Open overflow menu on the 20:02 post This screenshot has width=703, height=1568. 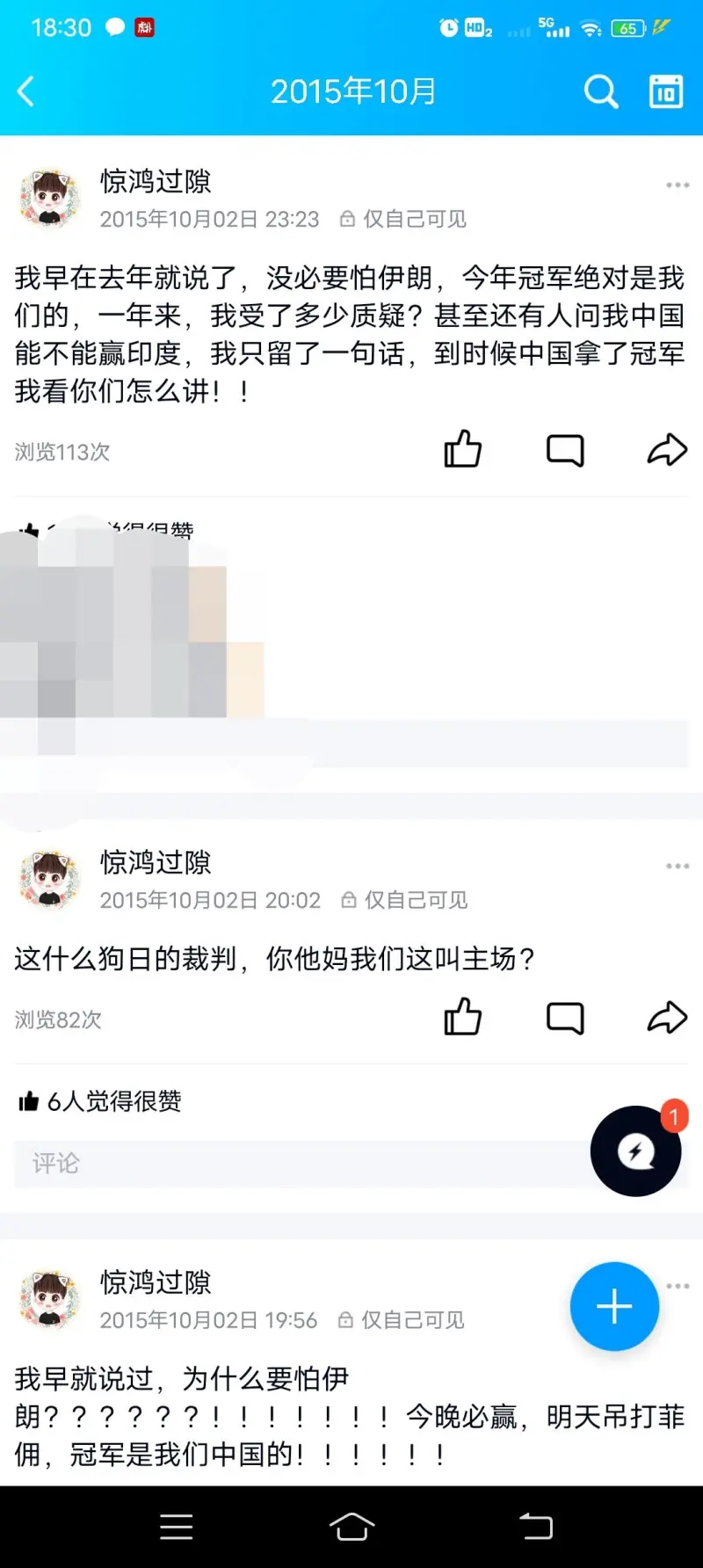coord(678,867)
